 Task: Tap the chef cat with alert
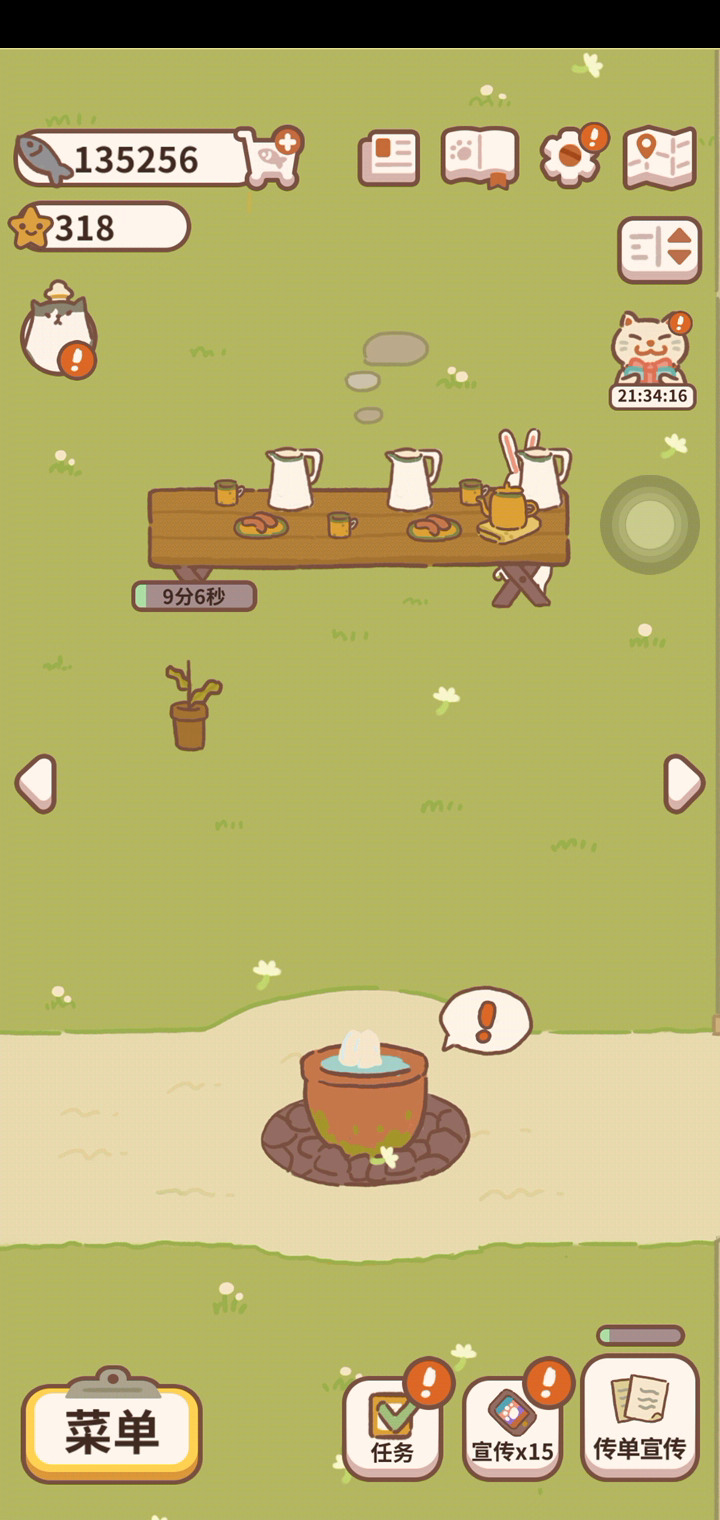(x=59, y=329)
